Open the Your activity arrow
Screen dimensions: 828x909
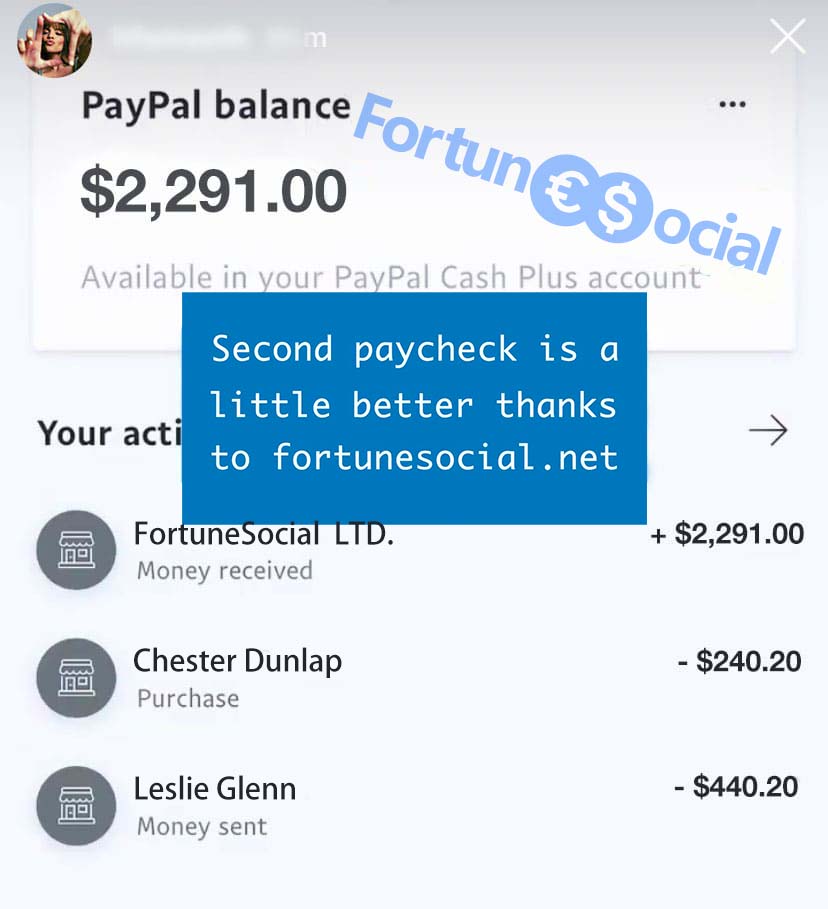768,430
